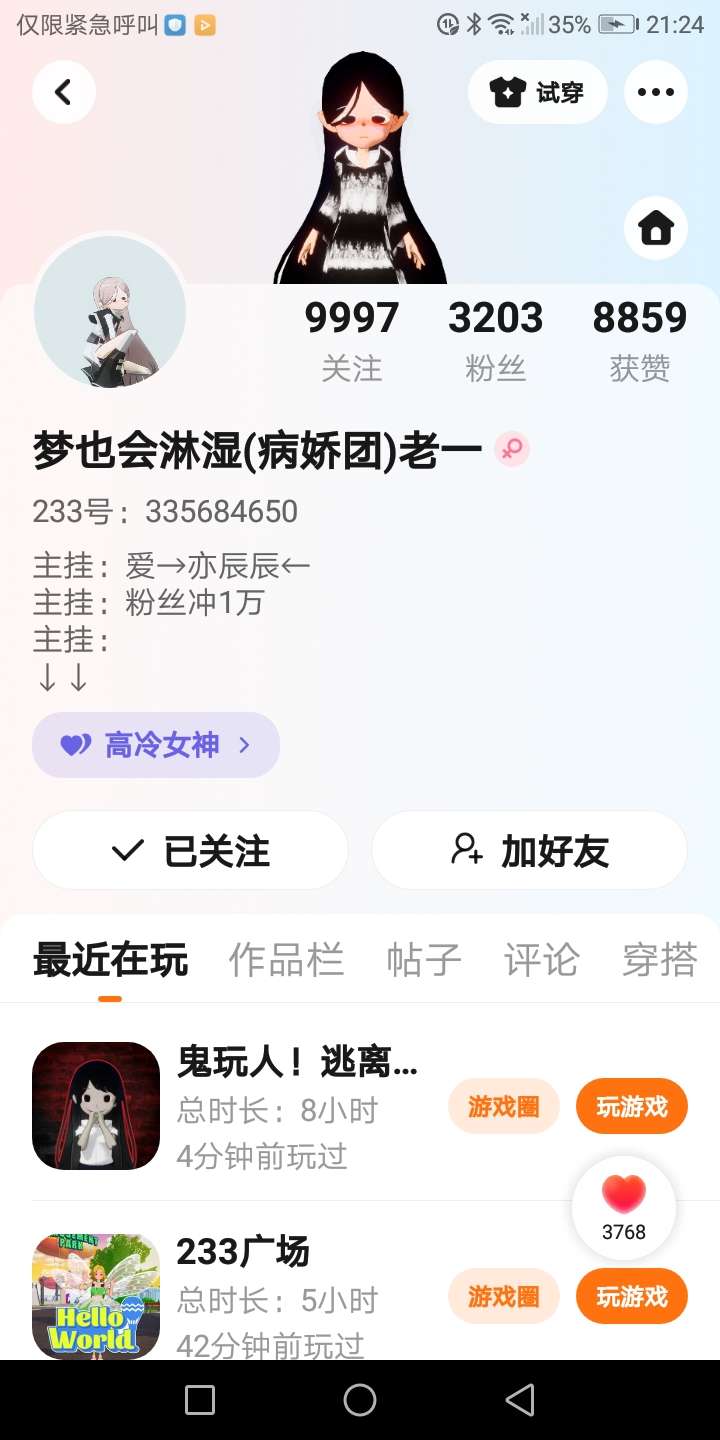View the 9997 关注 following list
This screenshot has width=720, height=1440.
click(351, 340)
